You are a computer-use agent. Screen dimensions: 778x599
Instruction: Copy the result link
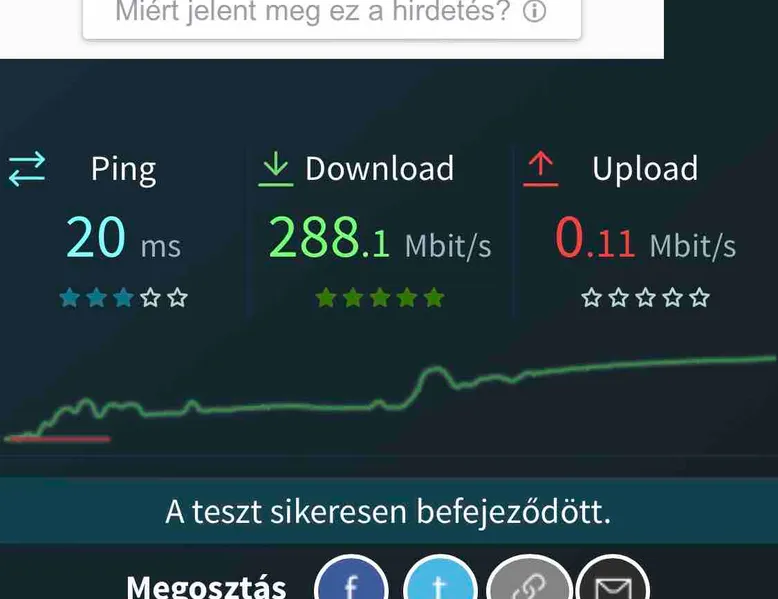[526, 581]
